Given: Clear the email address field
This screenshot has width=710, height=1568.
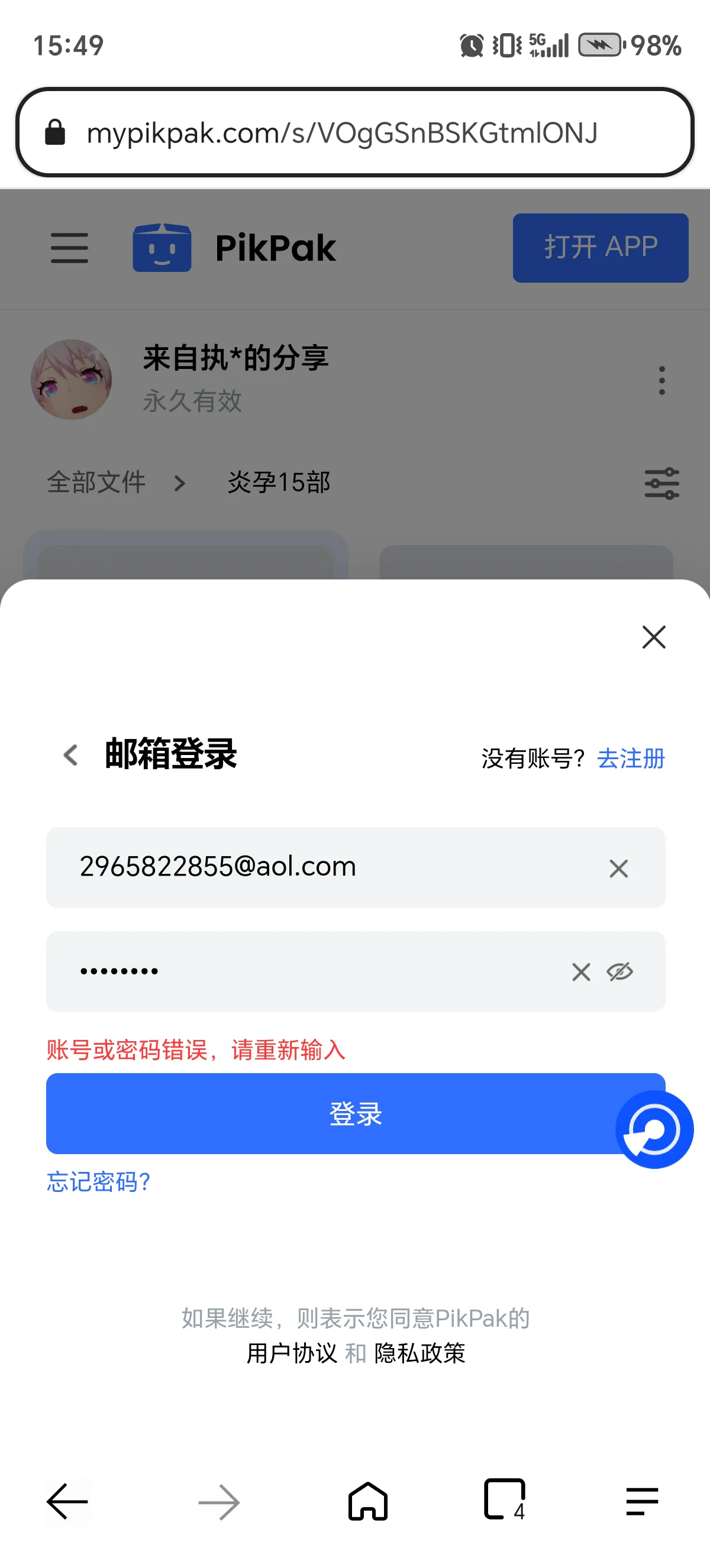Looking at the screenshot, I should click(618, 868).
